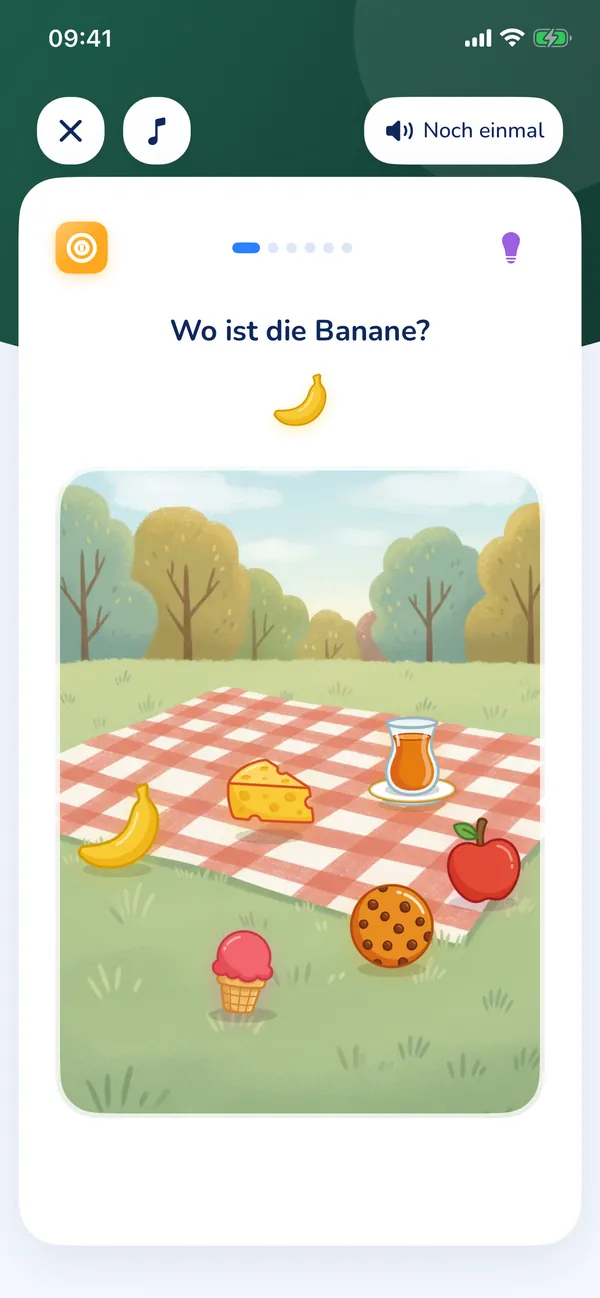This screenshot has width=600, height=1298.
Task: Select the cheese wedge on the blanket
Action: (x=270, y=791)
